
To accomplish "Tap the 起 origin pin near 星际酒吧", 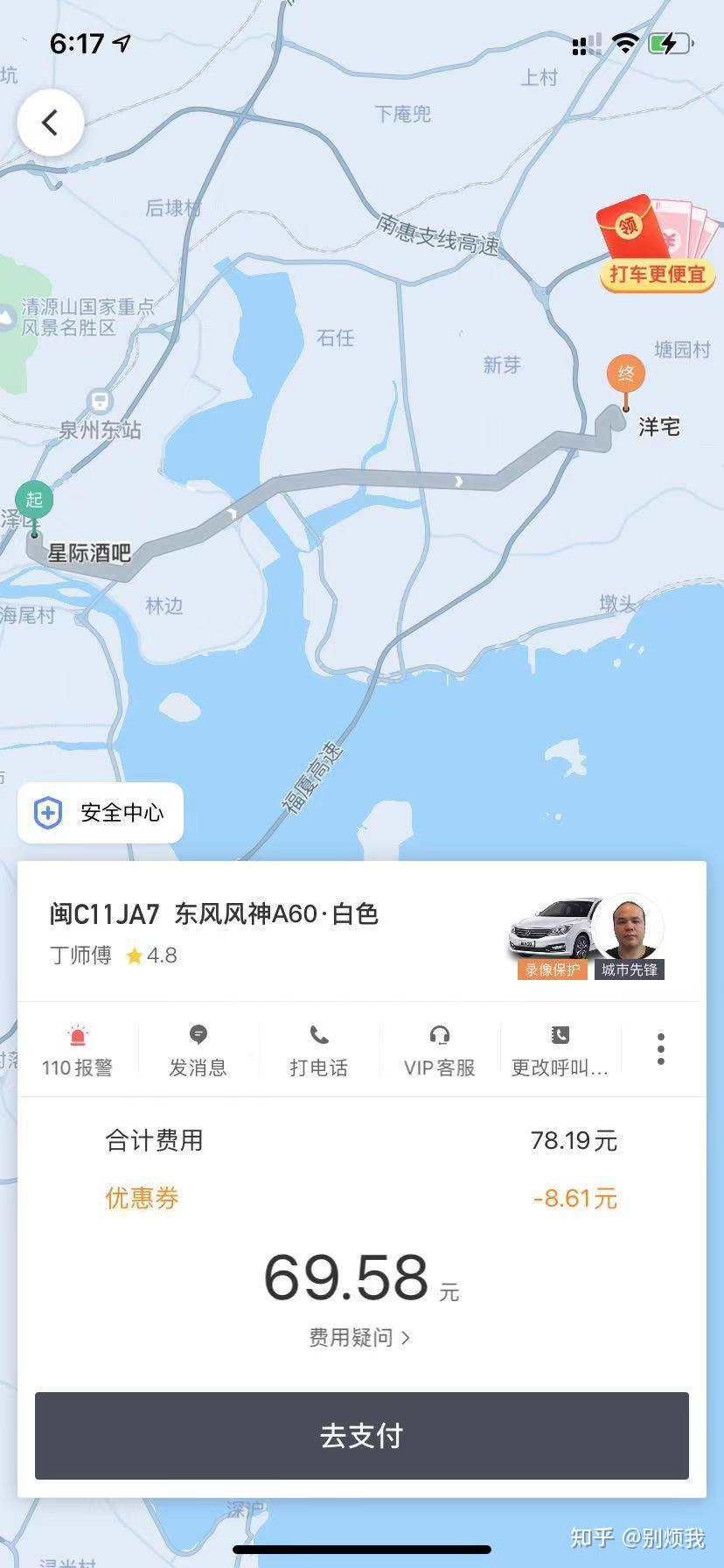I will [35, 500].
